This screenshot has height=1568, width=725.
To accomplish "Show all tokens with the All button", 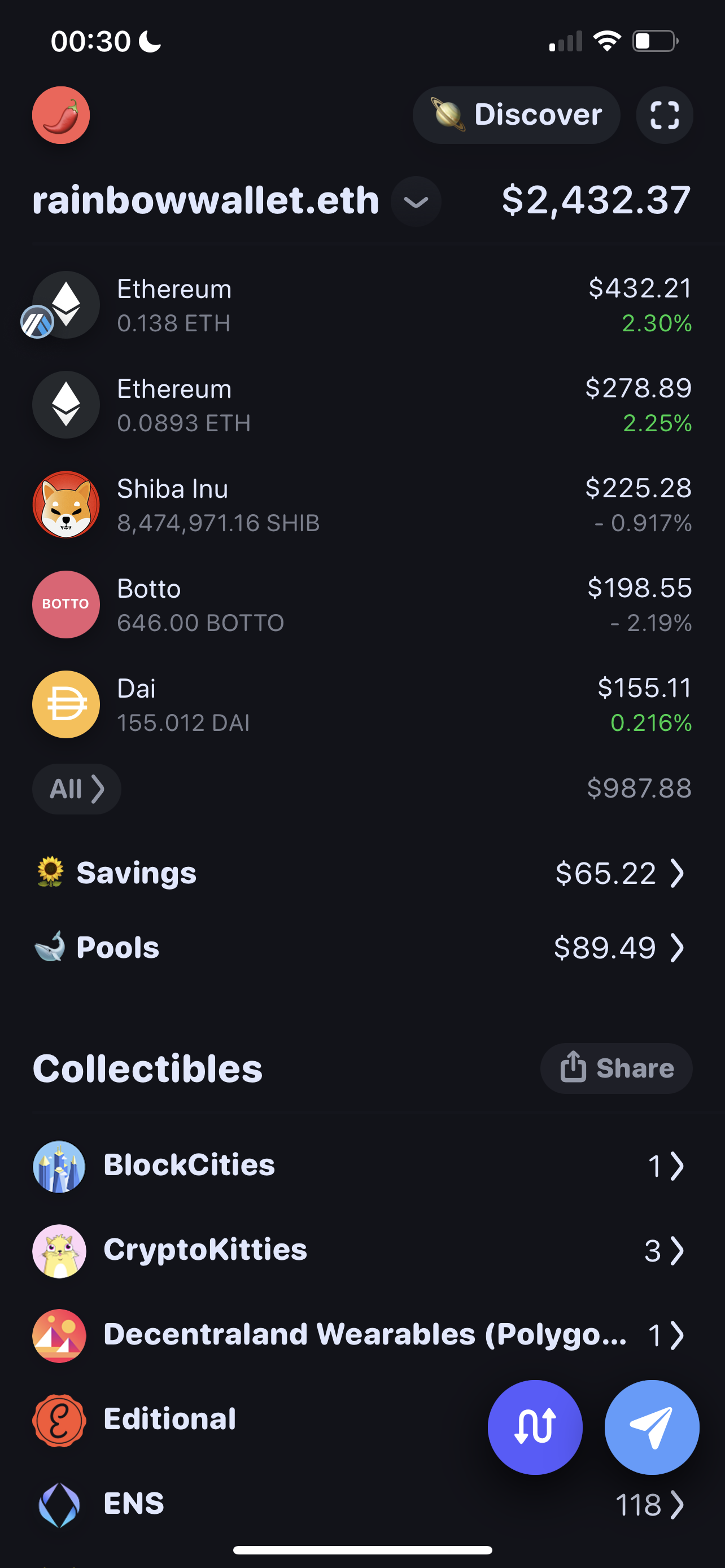I will [77, 789].
